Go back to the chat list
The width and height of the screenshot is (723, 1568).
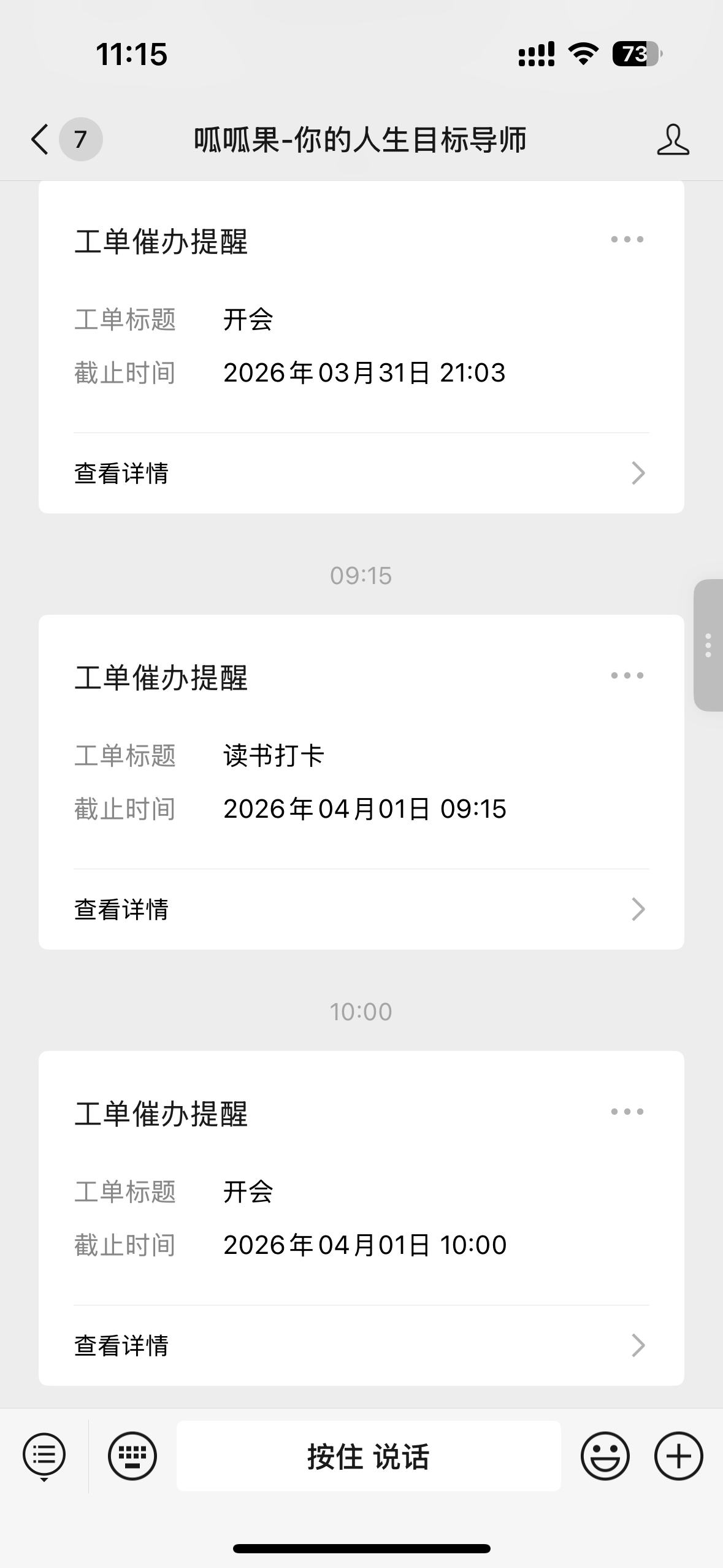pos(40,139)
